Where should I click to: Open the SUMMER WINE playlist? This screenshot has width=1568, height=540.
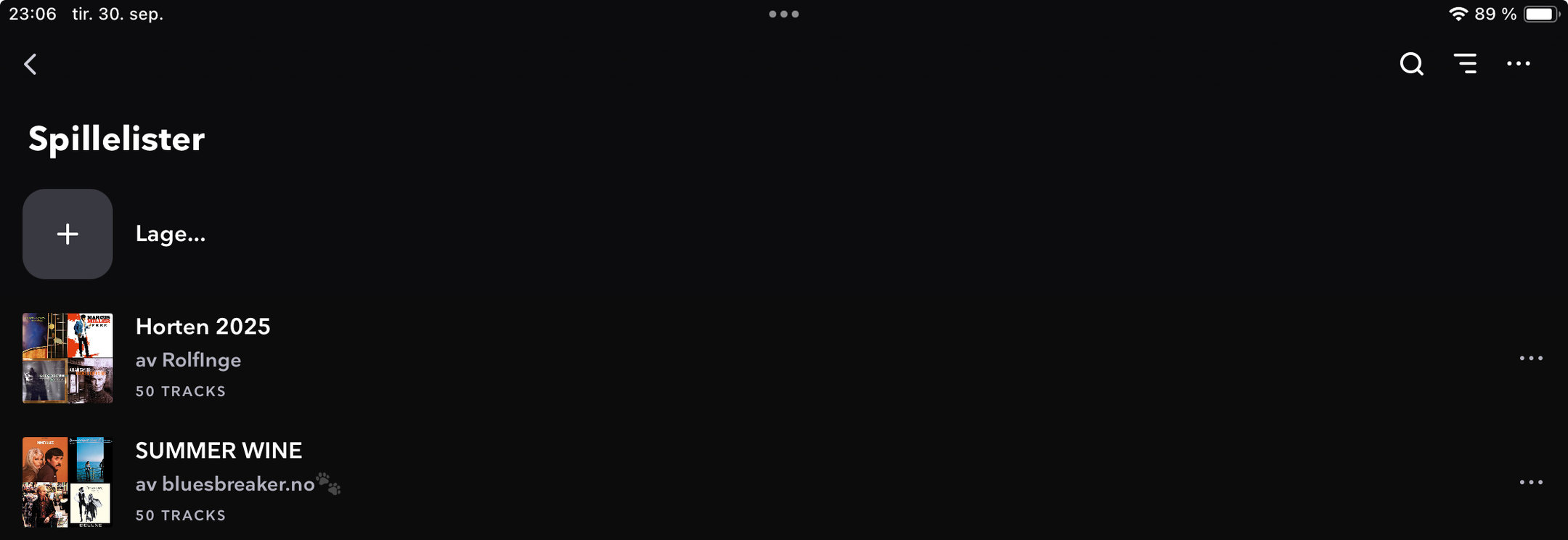219,451
